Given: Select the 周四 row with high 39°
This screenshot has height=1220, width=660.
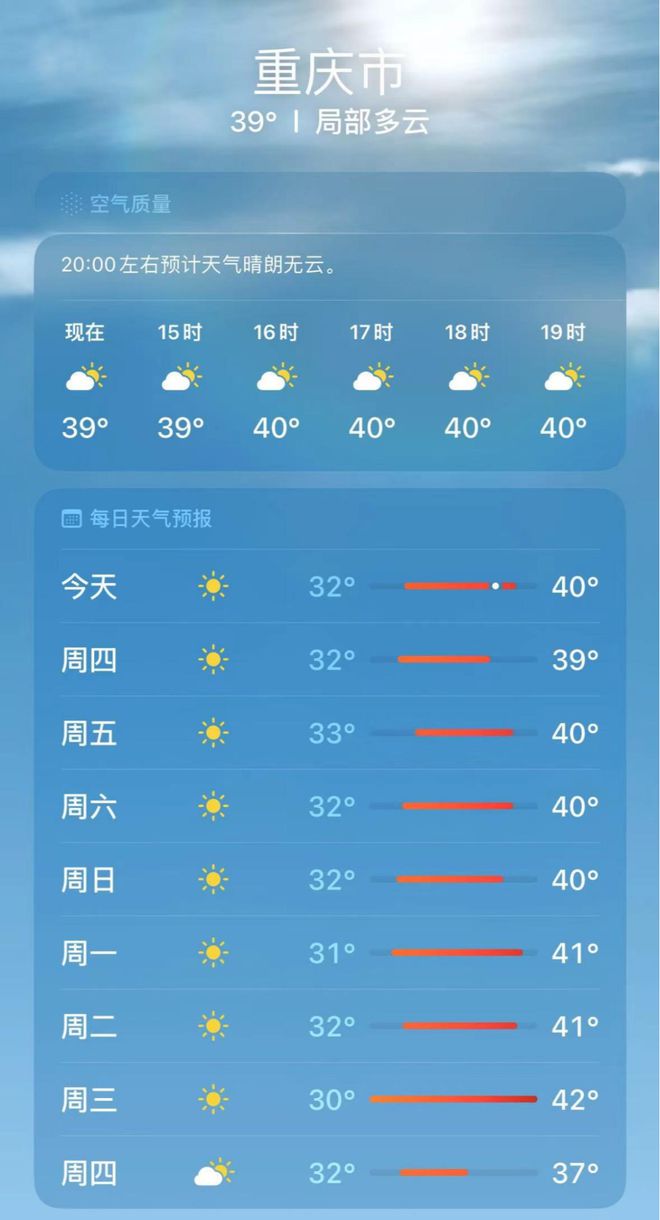Looking at the screenshot, I should (x=330, y=659).
